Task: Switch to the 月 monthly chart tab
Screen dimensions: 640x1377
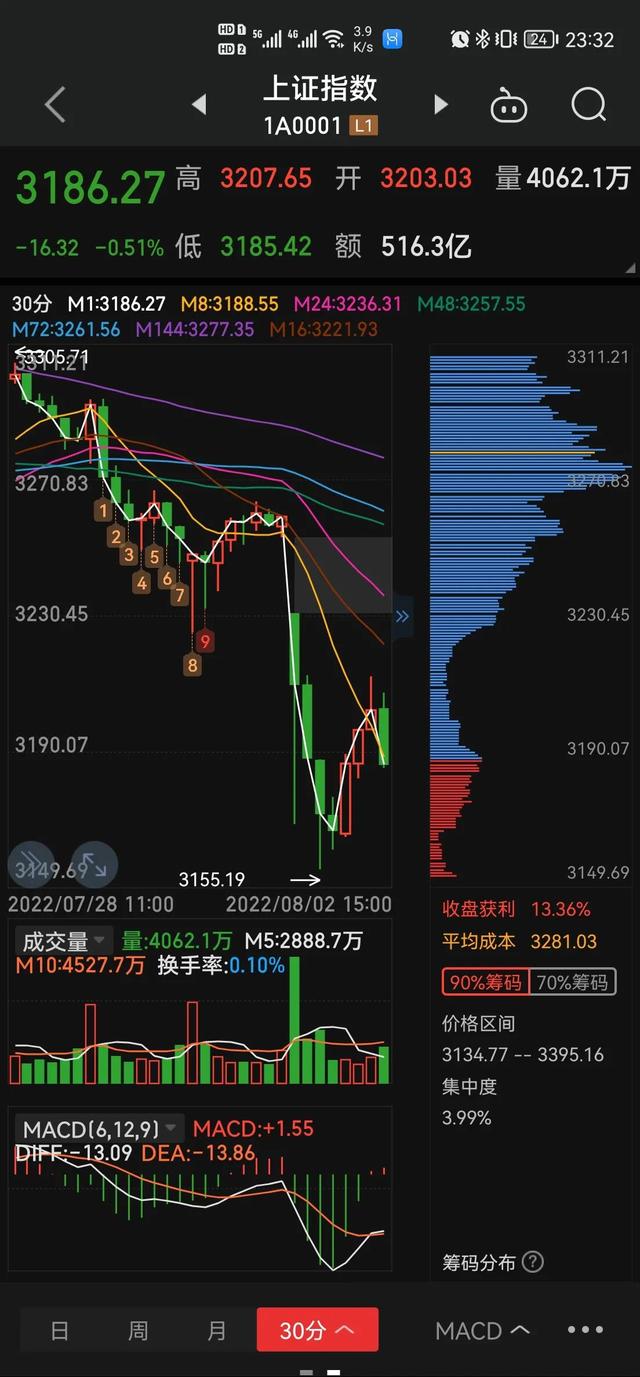Action: point(217,1330)
